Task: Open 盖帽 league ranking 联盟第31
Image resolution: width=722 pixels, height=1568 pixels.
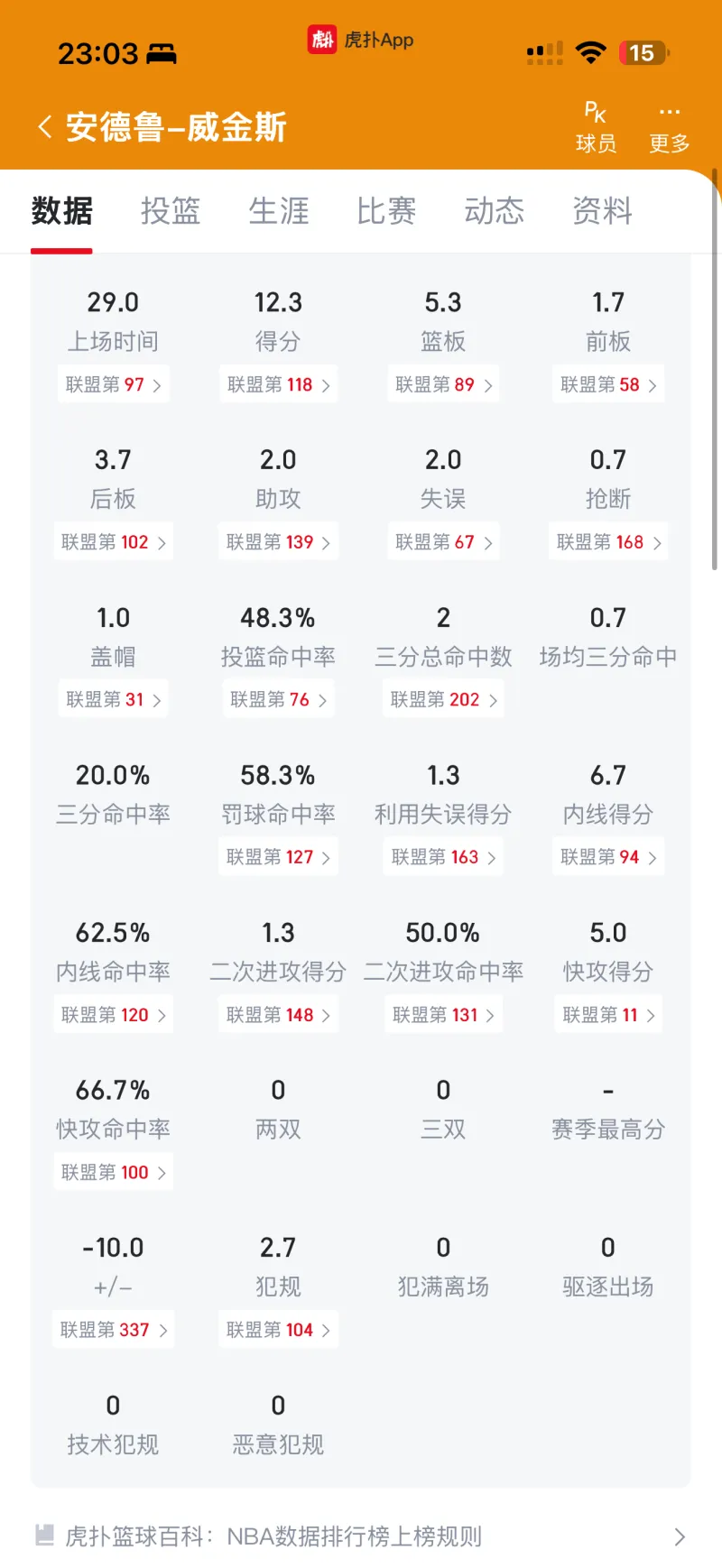Action: [113, 699]
